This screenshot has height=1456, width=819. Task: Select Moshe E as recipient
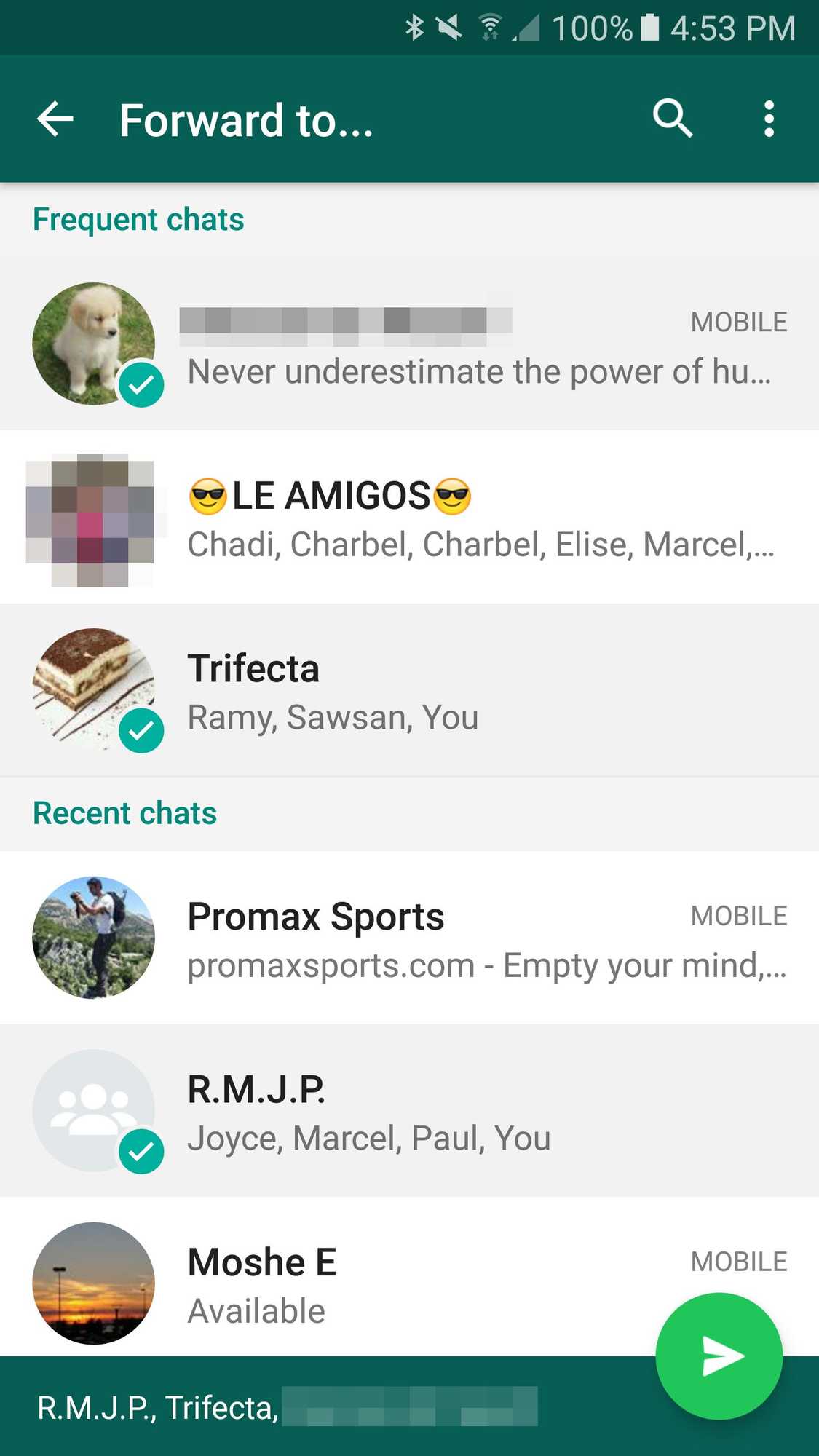tap(409, 1278)
